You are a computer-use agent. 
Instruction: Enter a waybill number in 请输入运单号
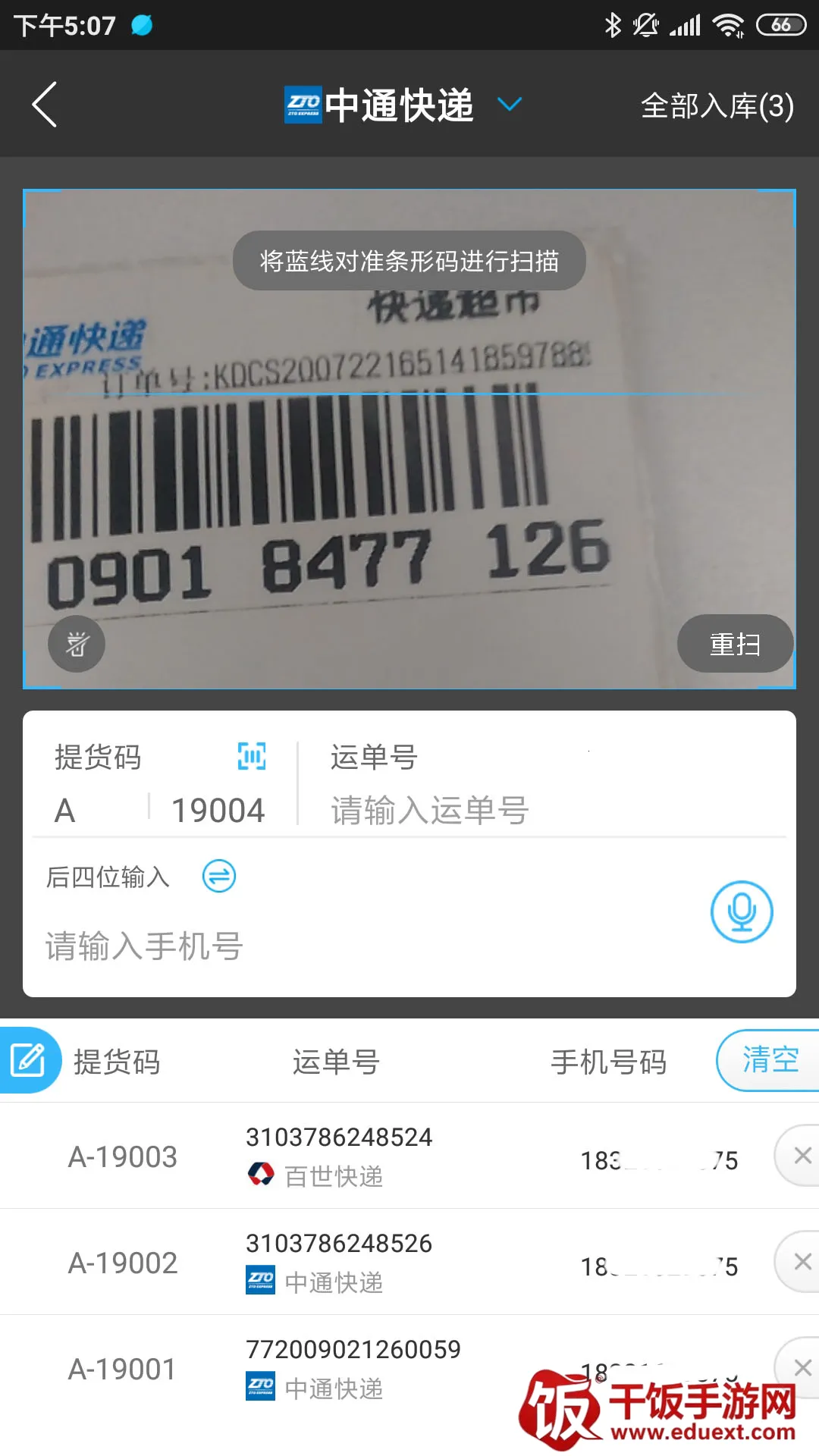[531, 811]
